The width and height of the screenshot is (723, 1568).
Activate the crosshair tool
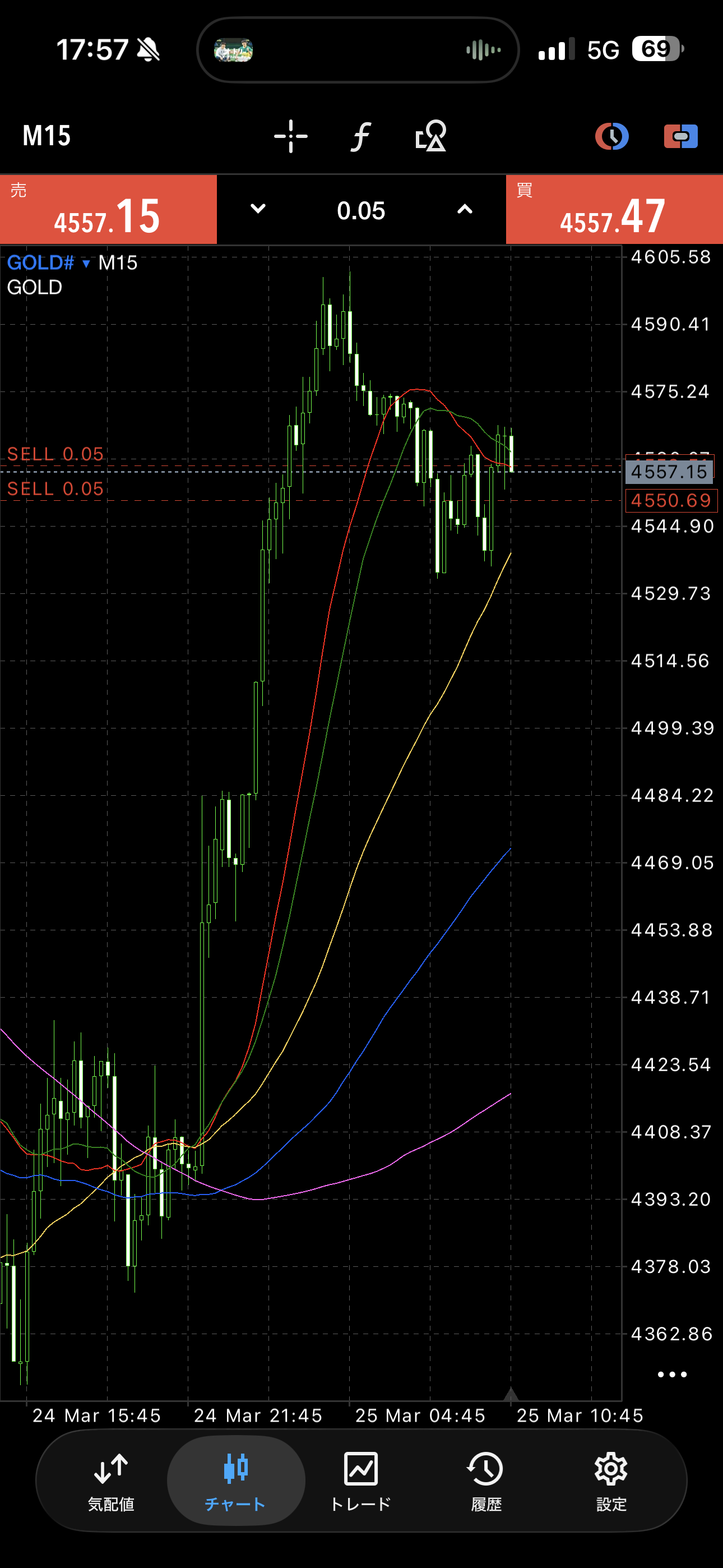point(291,136)
